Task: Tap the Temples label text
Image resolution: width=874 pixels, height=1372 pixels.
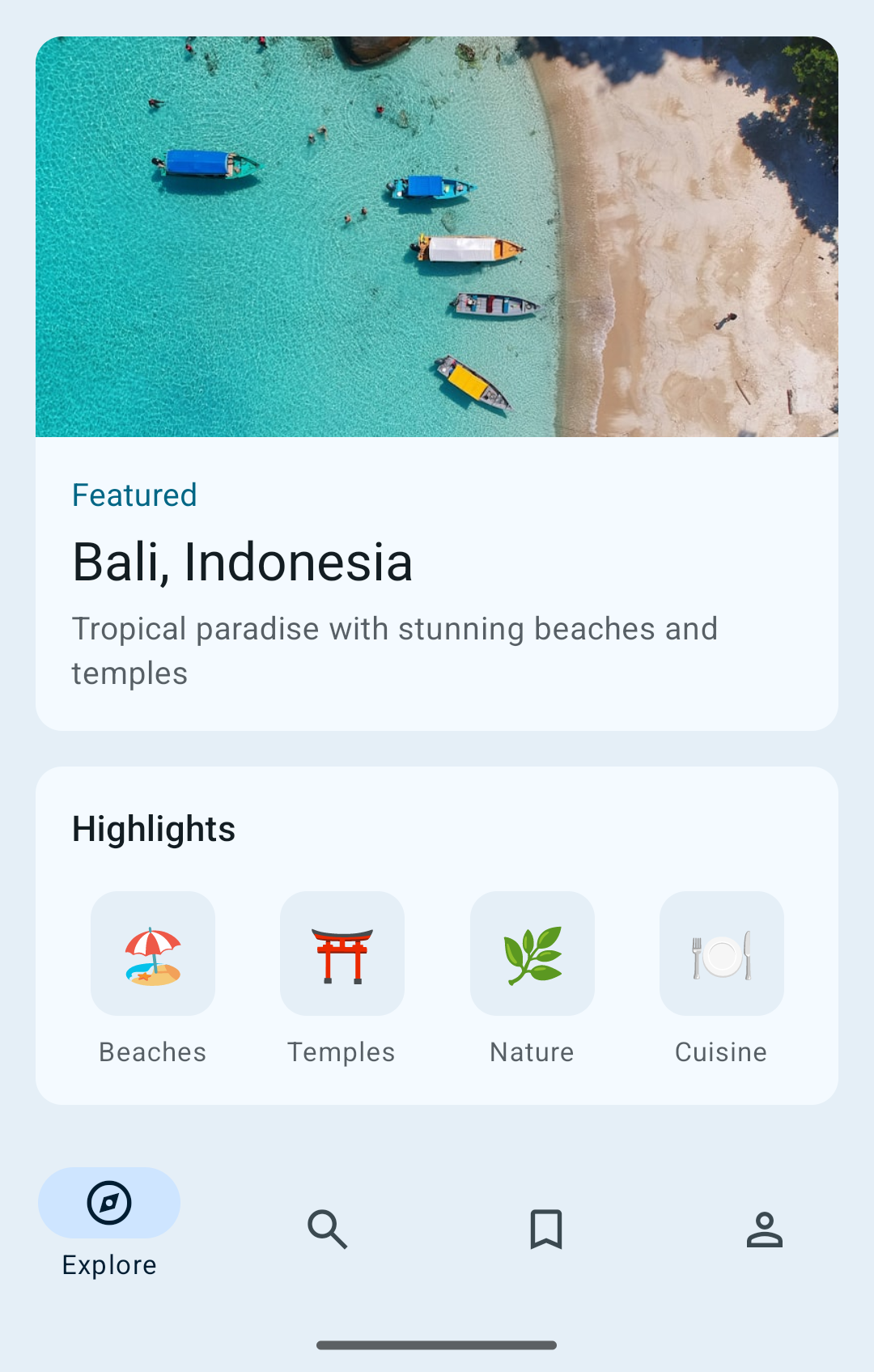Action: [342, 1051]
